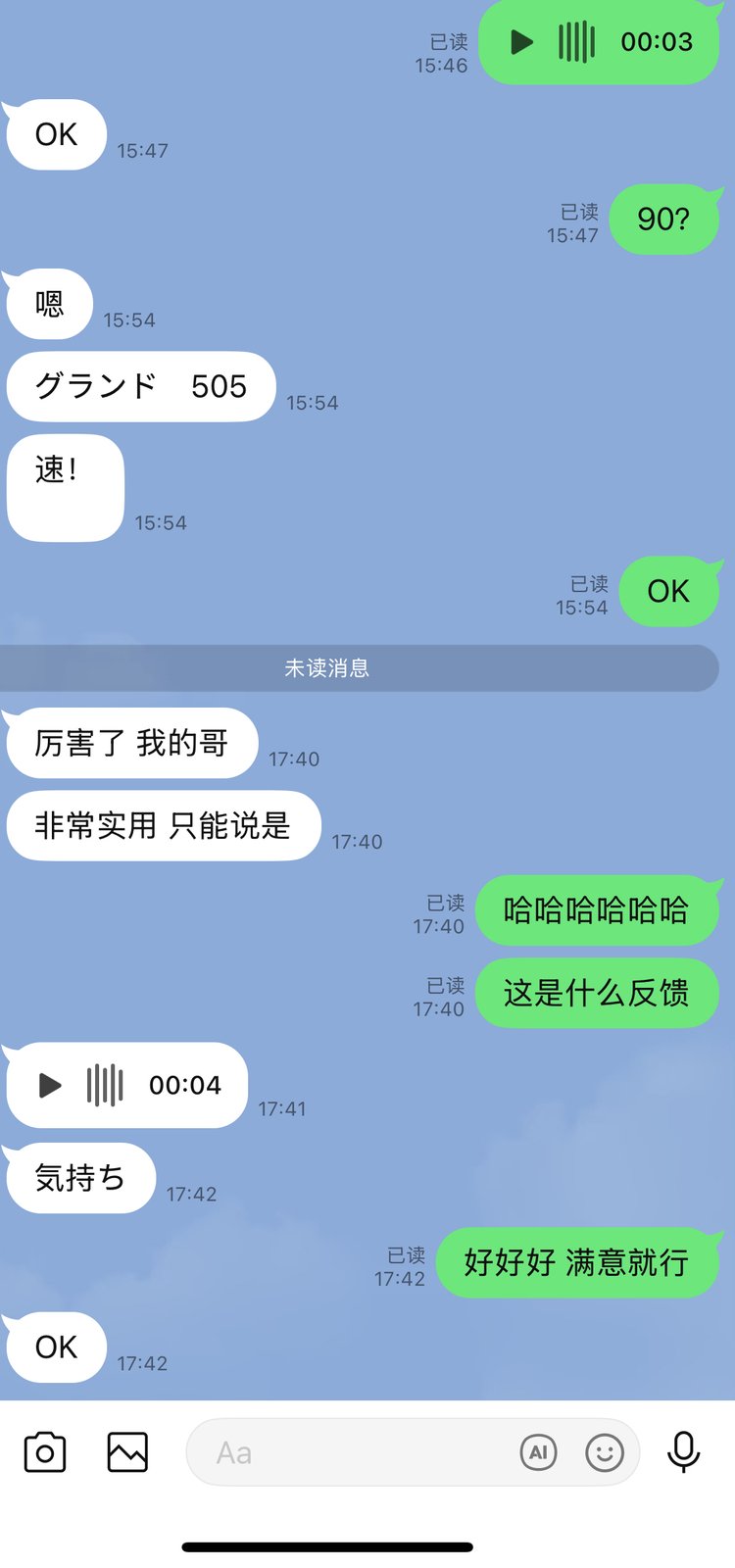The height and width of the screenshot is (1568, 735).
Task: Open the camera to take a photo
Action: coord(45,1451)
